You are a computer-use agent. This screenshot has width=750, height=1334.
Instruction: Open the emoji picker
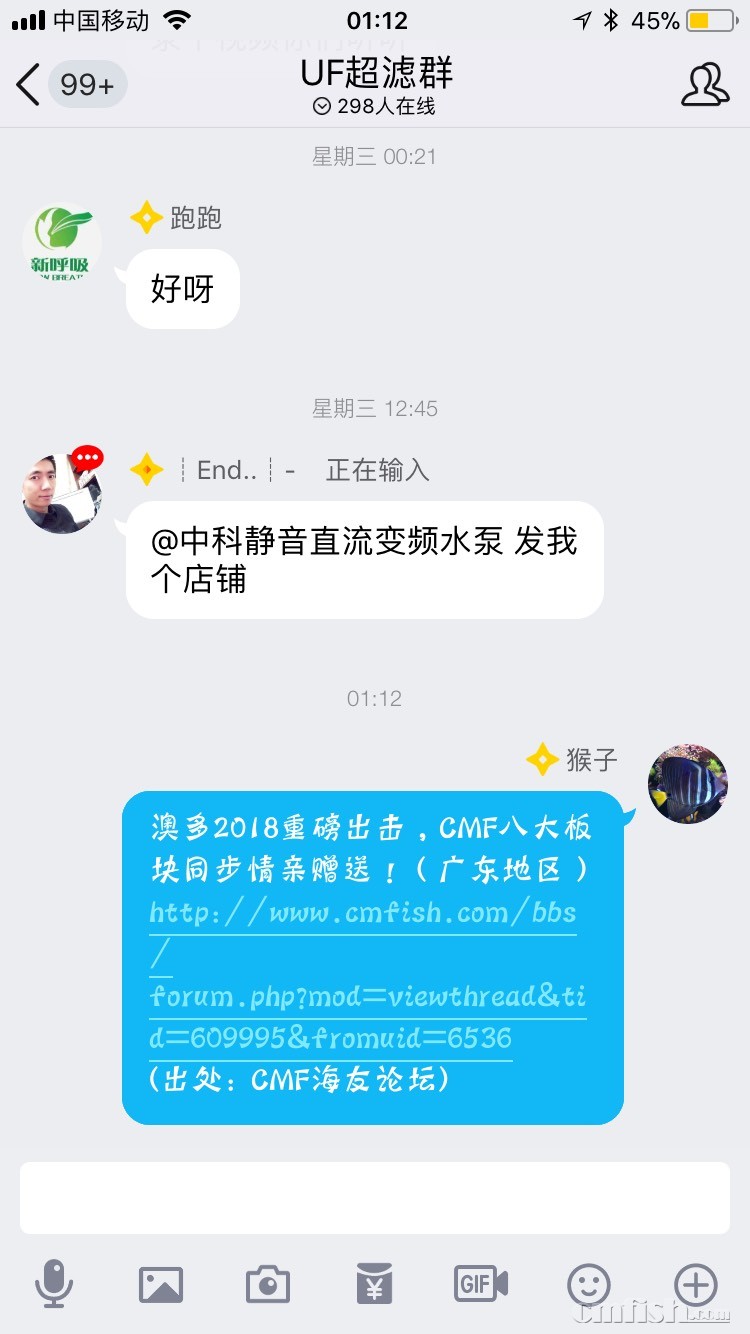pyautogui.click(x=588, y=1283)
